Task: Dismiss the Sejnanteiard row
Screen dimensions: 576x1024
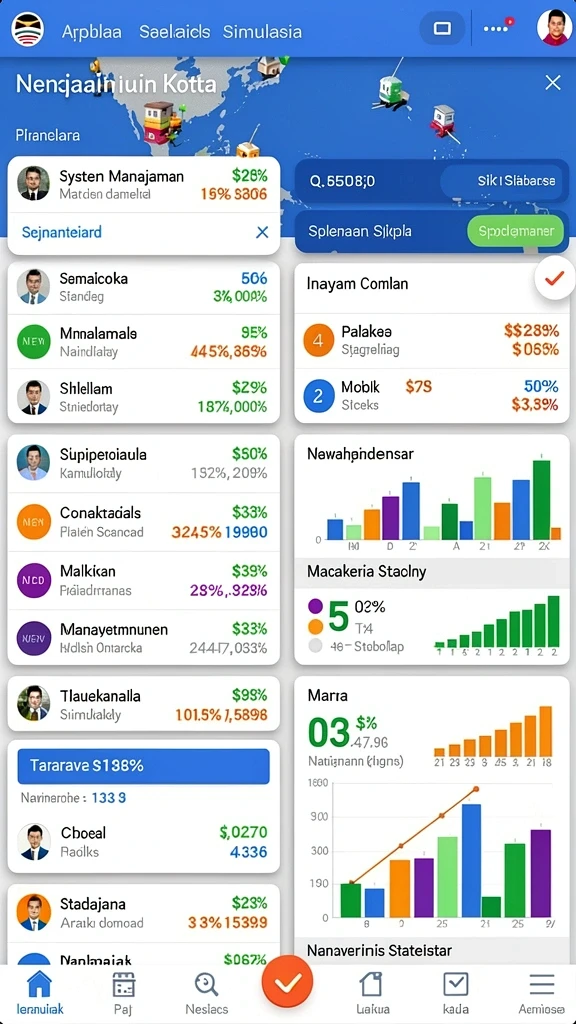Action: 262,232
